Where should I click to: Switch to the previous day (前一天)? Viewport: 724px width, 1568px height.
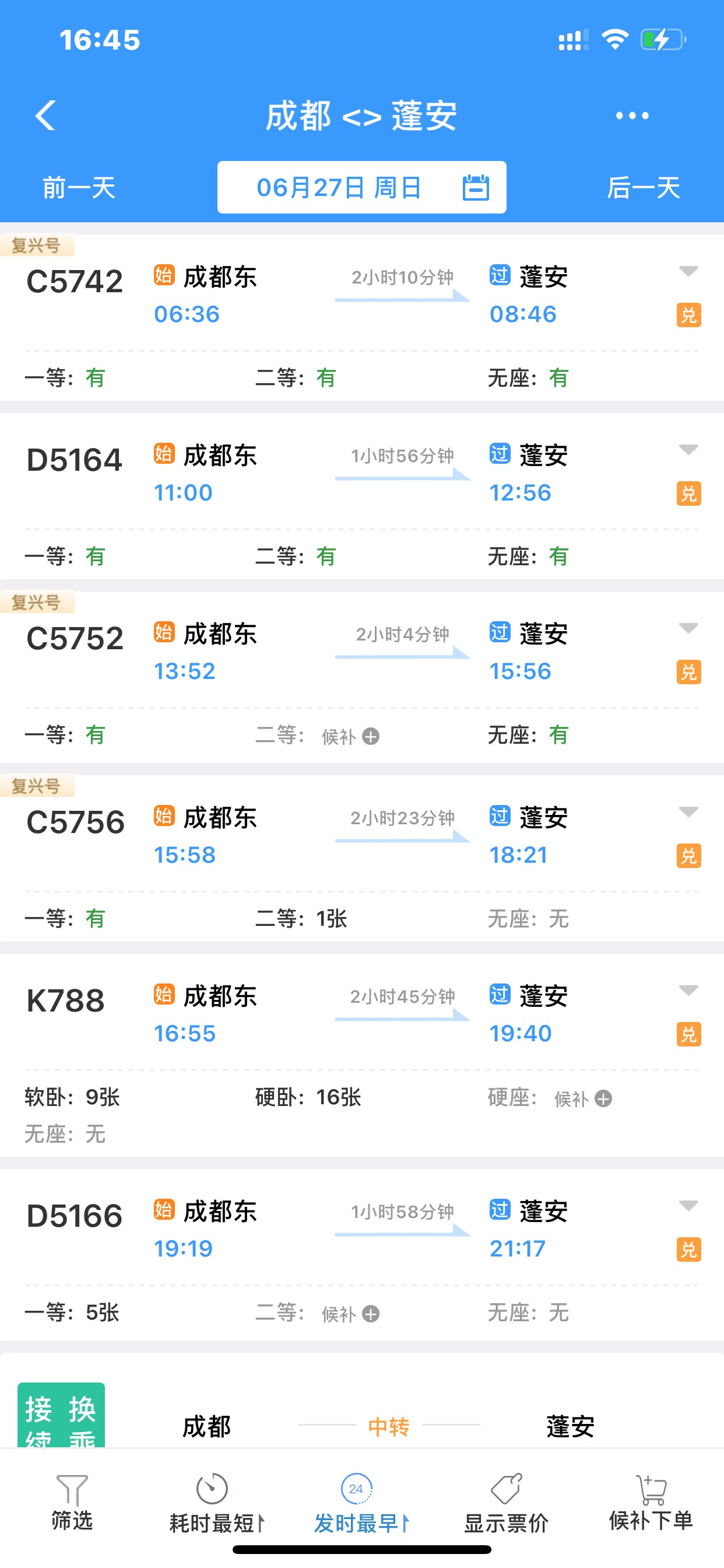(79, 187)
